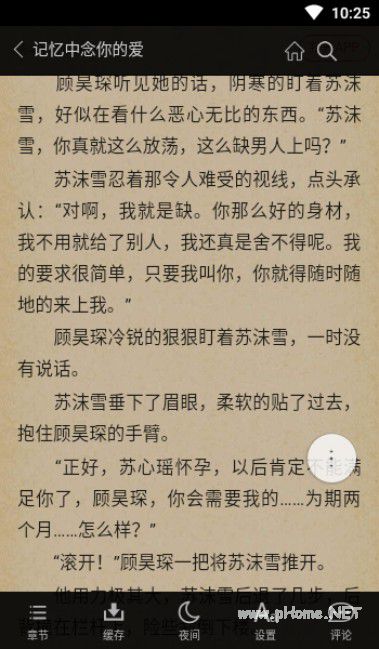
Task: Open the home icon in top bar
Action: [x=294, y=51]
